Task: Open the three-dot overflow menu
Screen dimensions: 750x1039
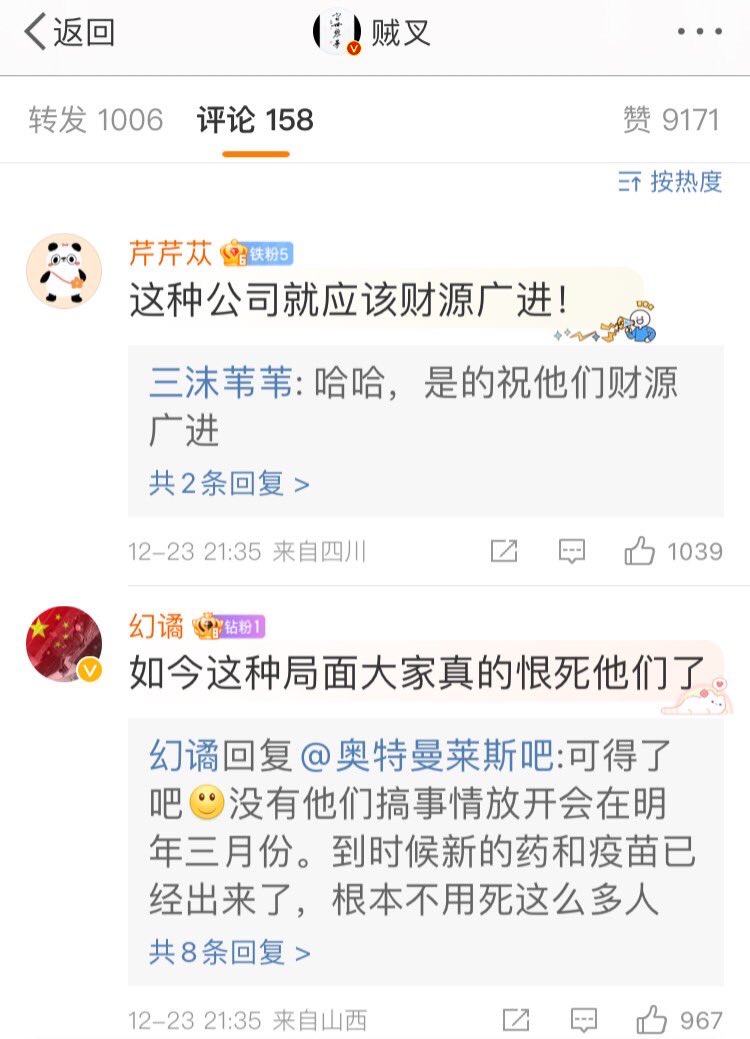Action: (699, 33)
